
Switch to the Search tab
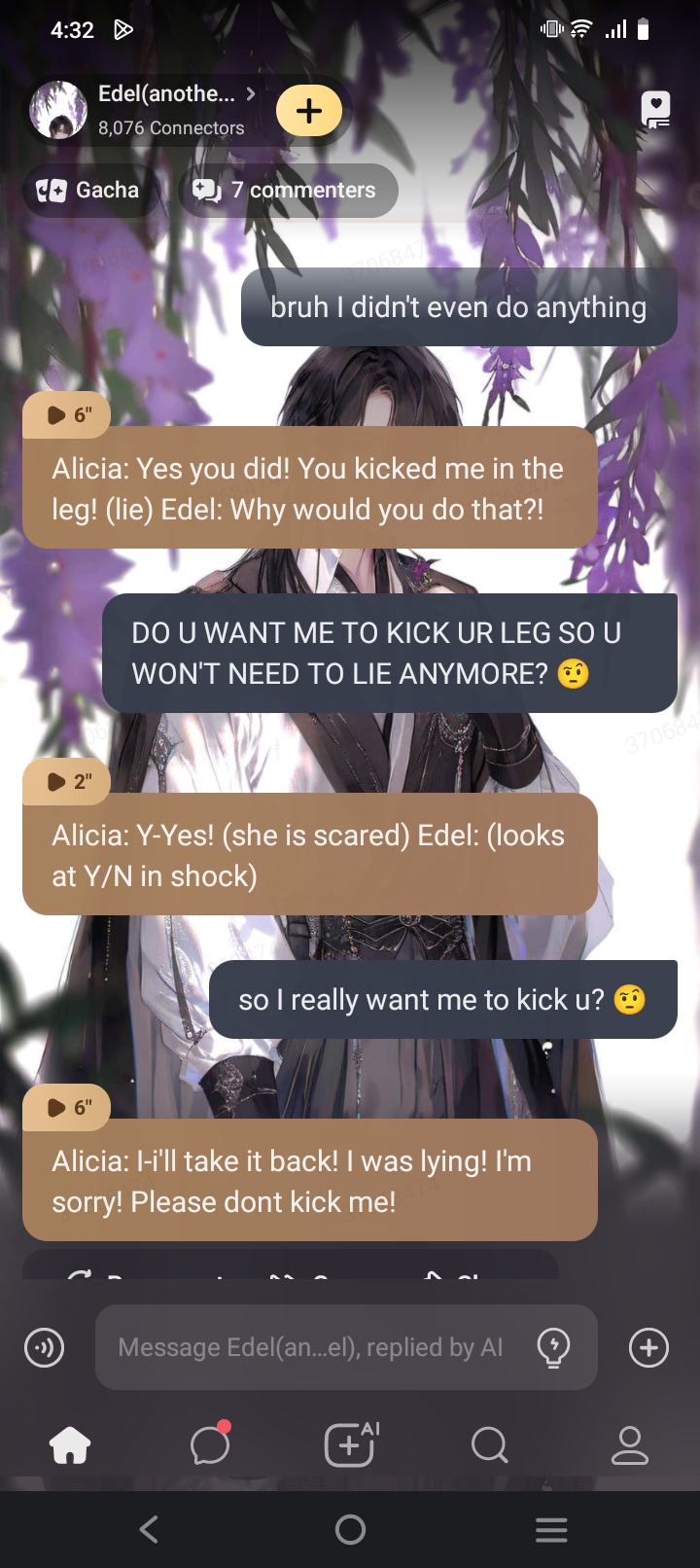pyautogui.click(x=489, y=1445)
